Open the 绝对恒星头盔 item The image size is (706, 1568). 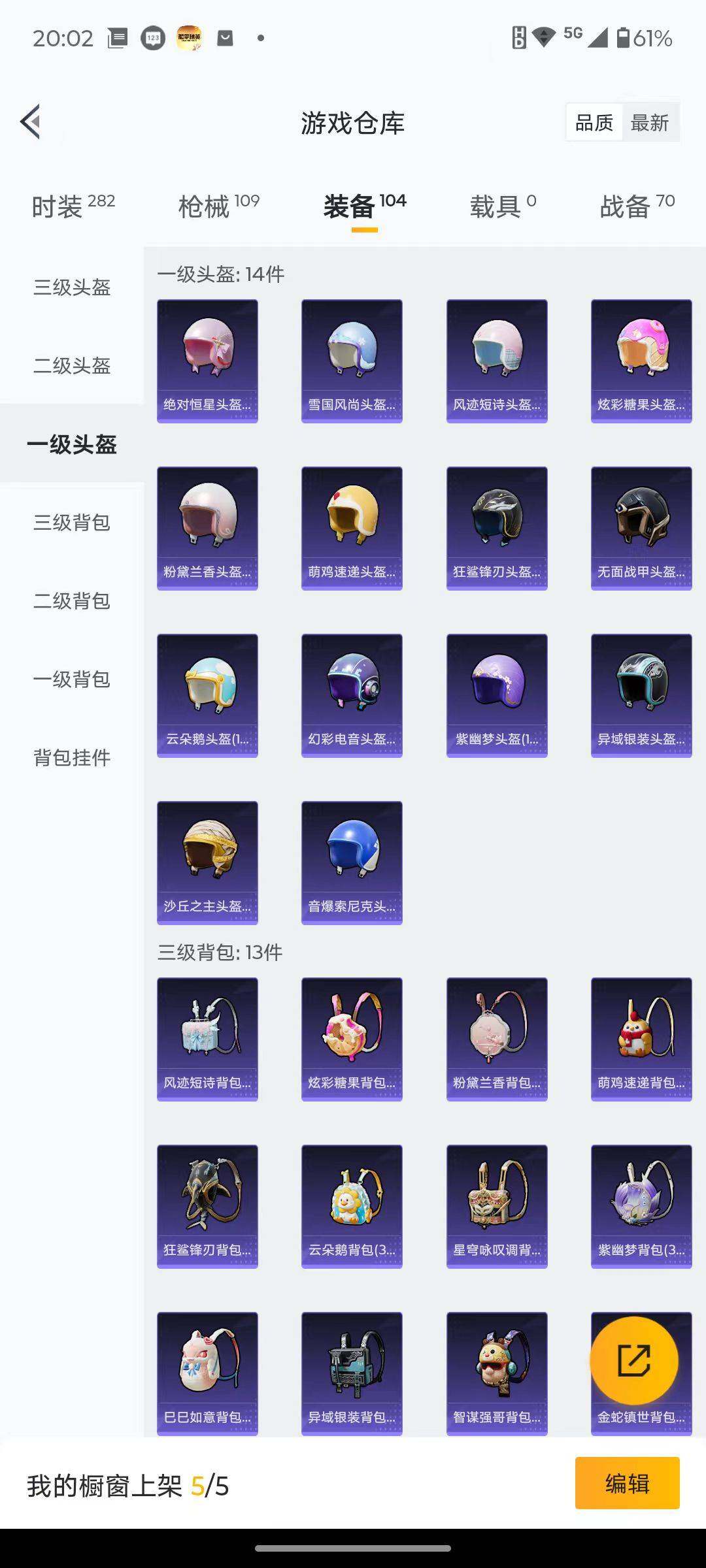coord(207,361)
